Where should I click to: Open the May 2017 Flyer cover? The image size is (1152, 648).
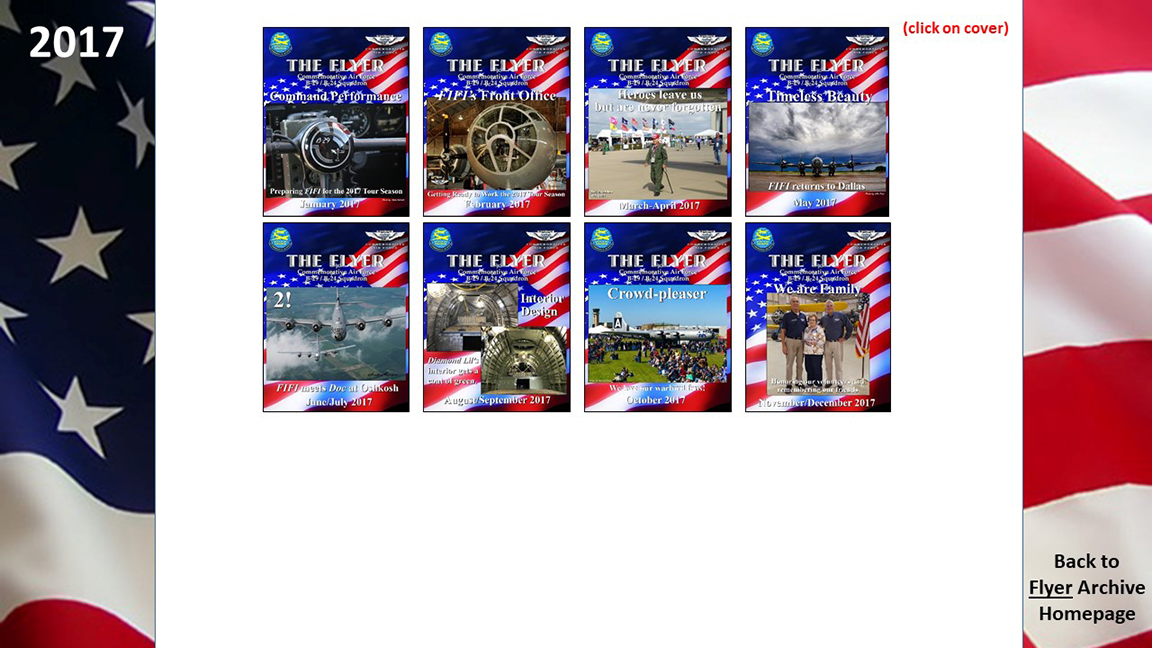pos(817,122)
